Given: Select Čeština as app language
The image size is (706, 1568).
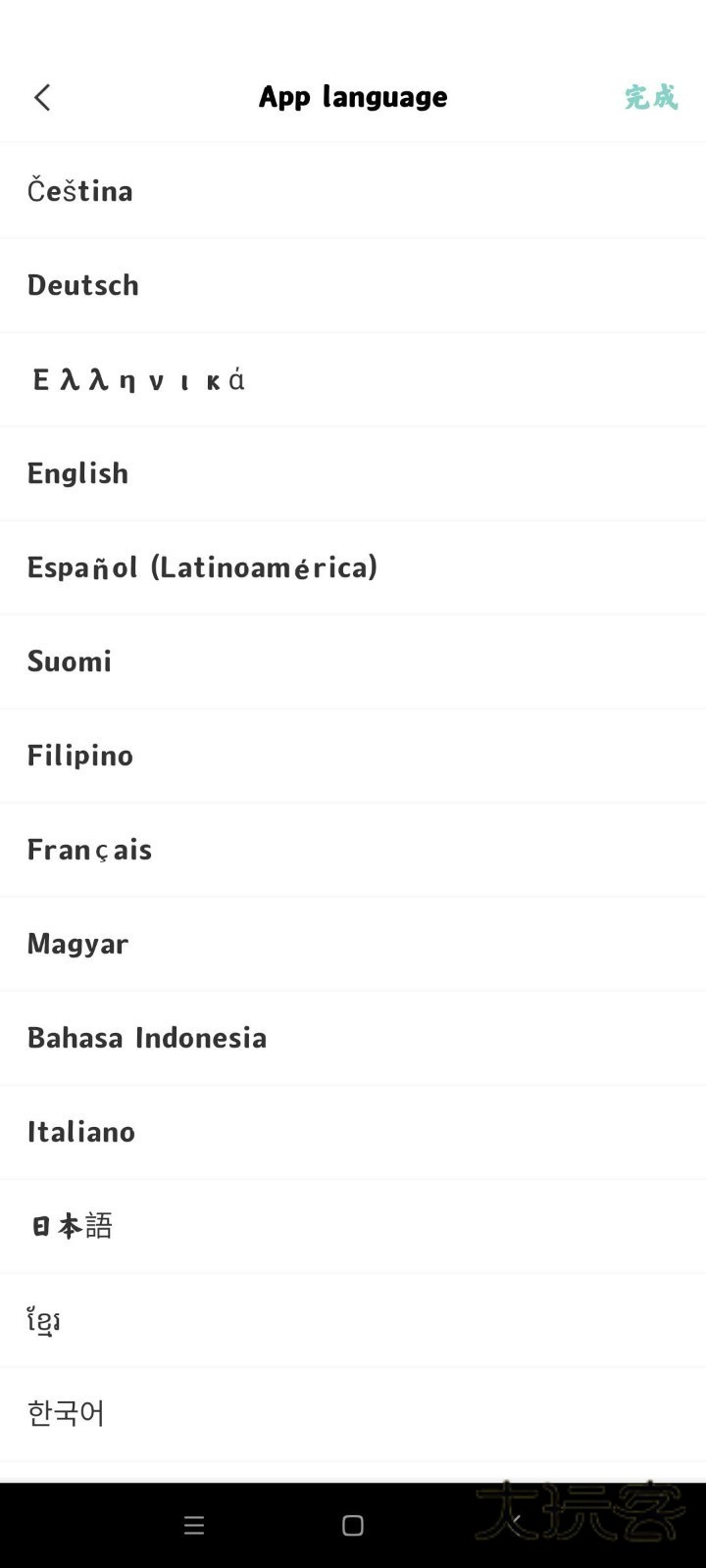Looking at the screenshot, I should pyautogui.click(x=80, y=190).
